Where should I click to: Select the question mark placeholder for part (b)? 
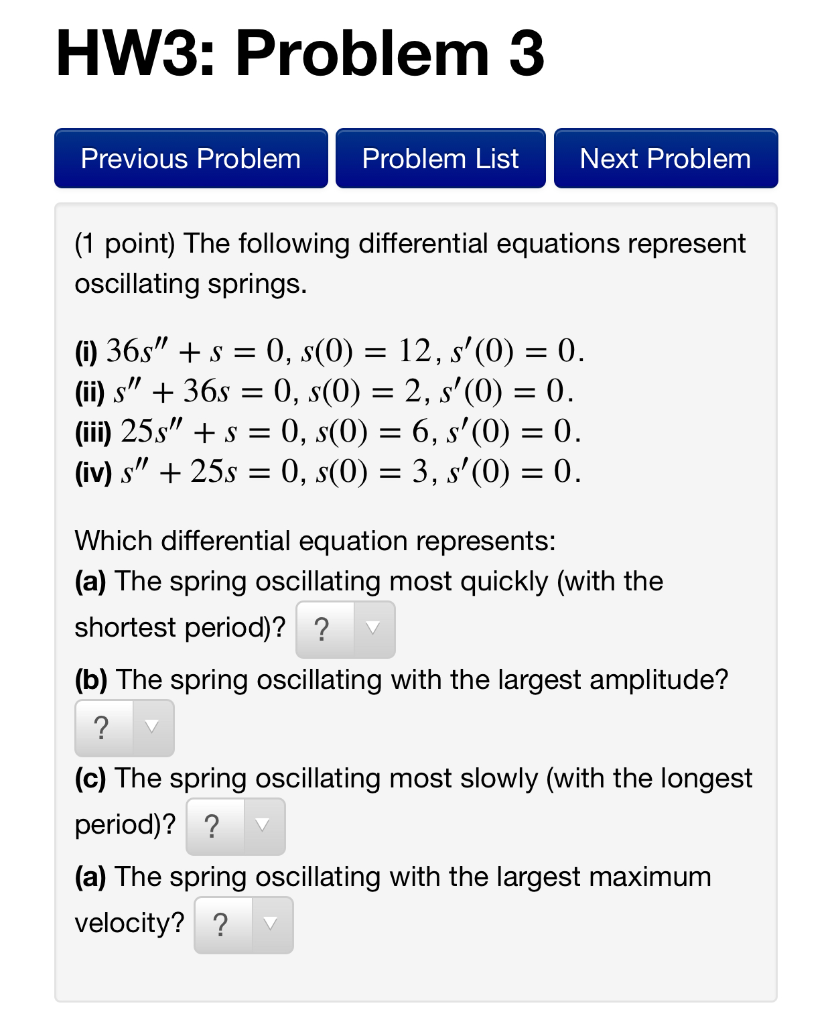click(x=101, y=727)
